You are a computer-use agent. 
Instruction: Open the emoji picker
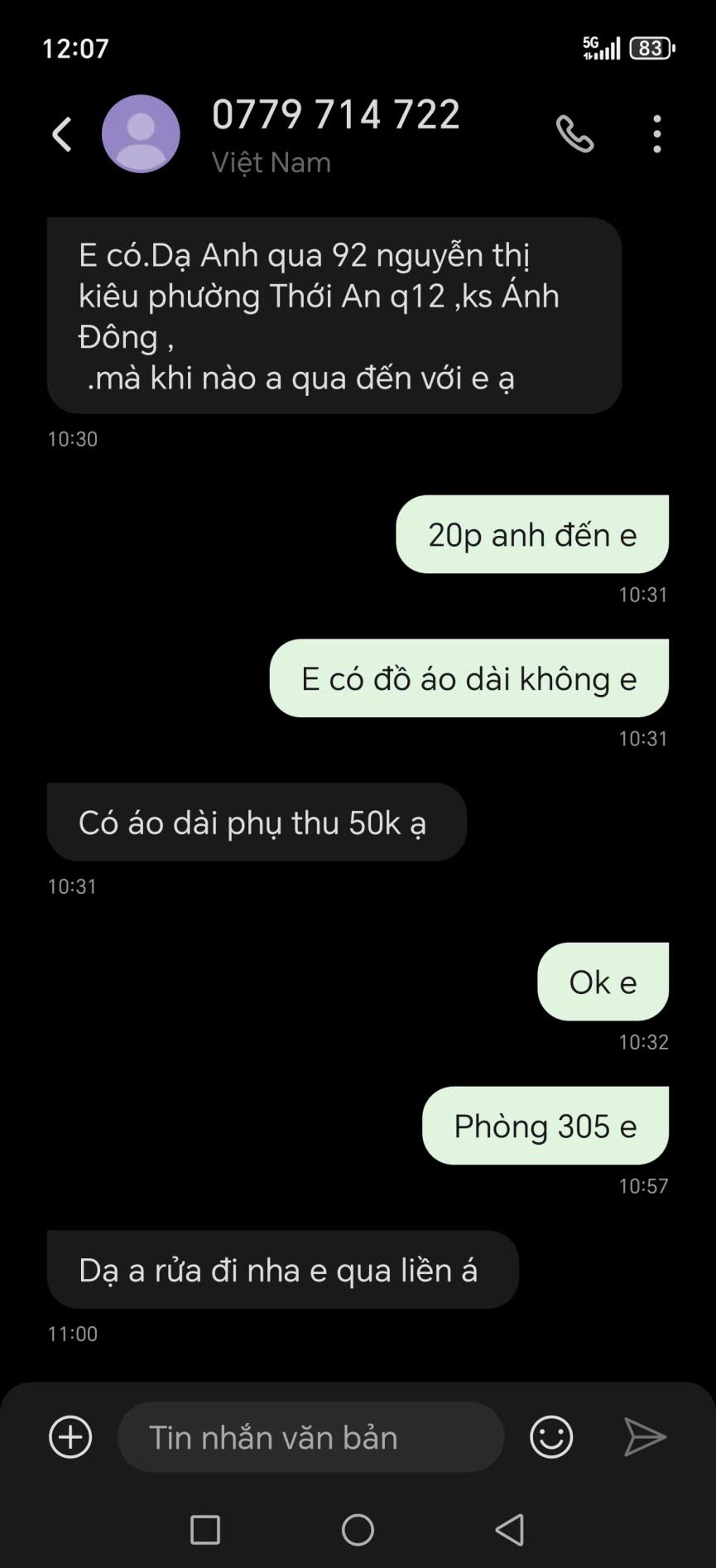[x=551, y=1437]
